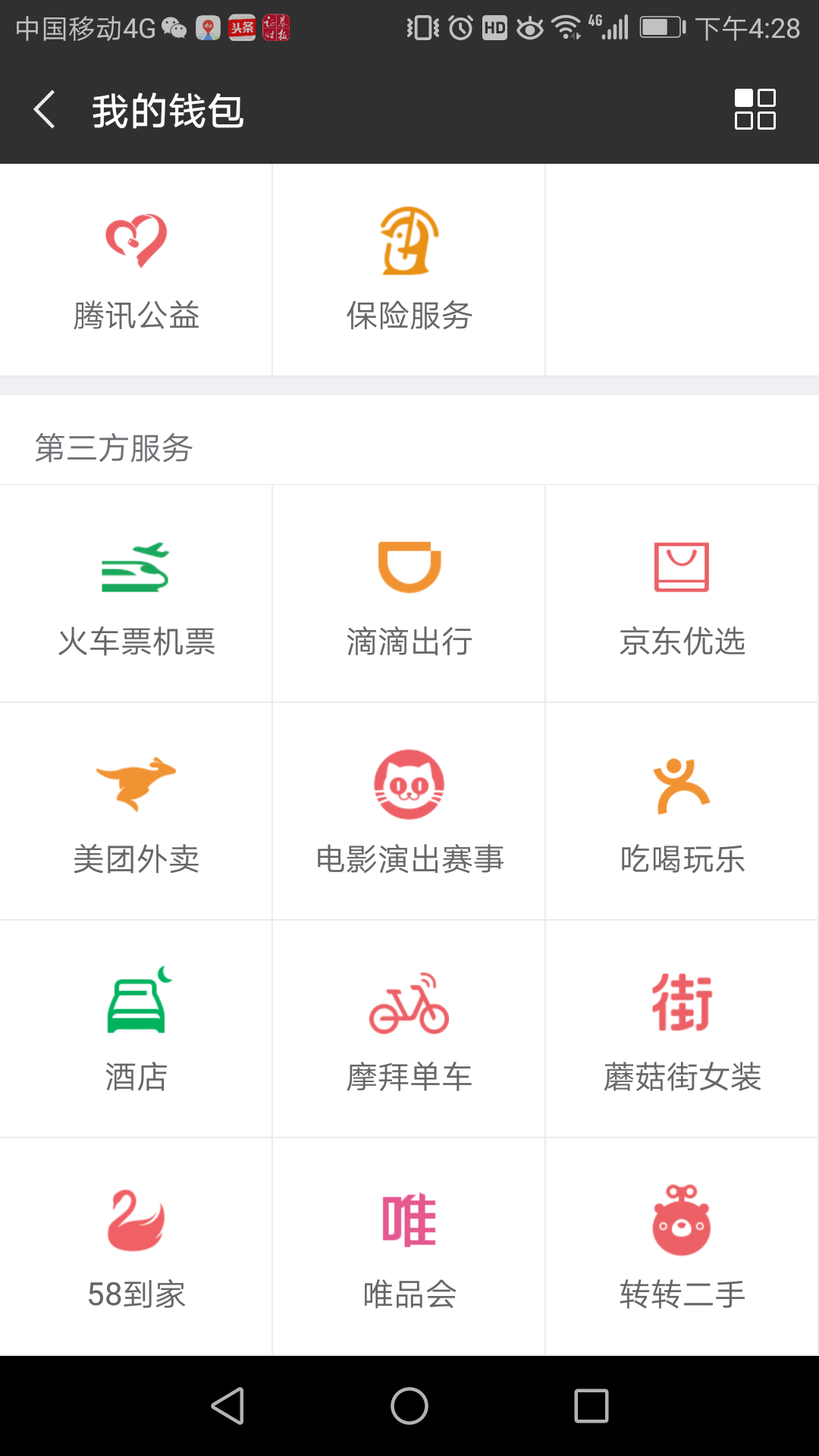
Task: Open 转转二手
Action: (x=682, y=1247)
